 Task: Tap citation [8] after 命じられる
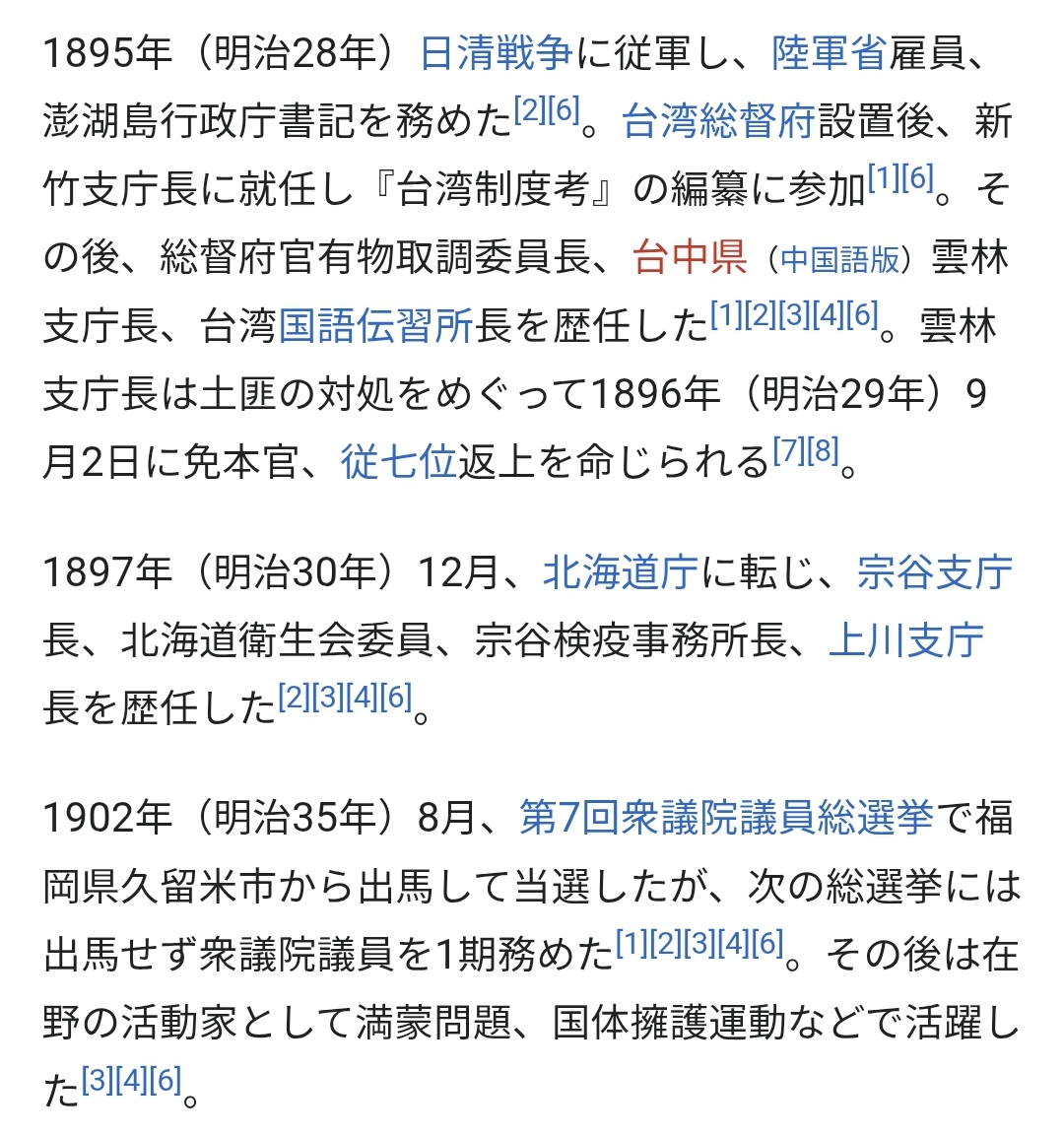click(x=824, y=451)
